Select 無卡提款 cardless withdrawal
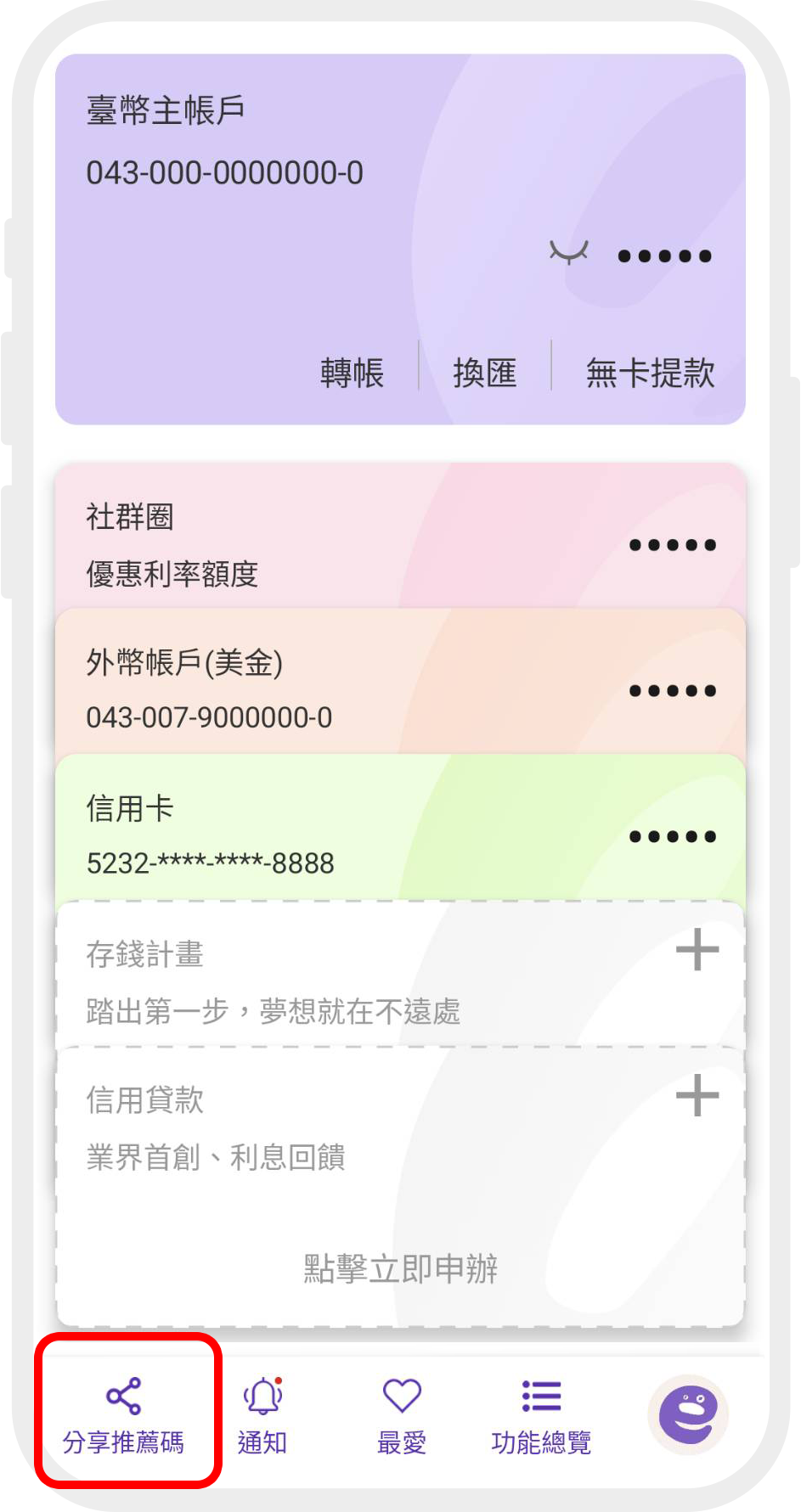801x1512 pixels. [650, 373]
